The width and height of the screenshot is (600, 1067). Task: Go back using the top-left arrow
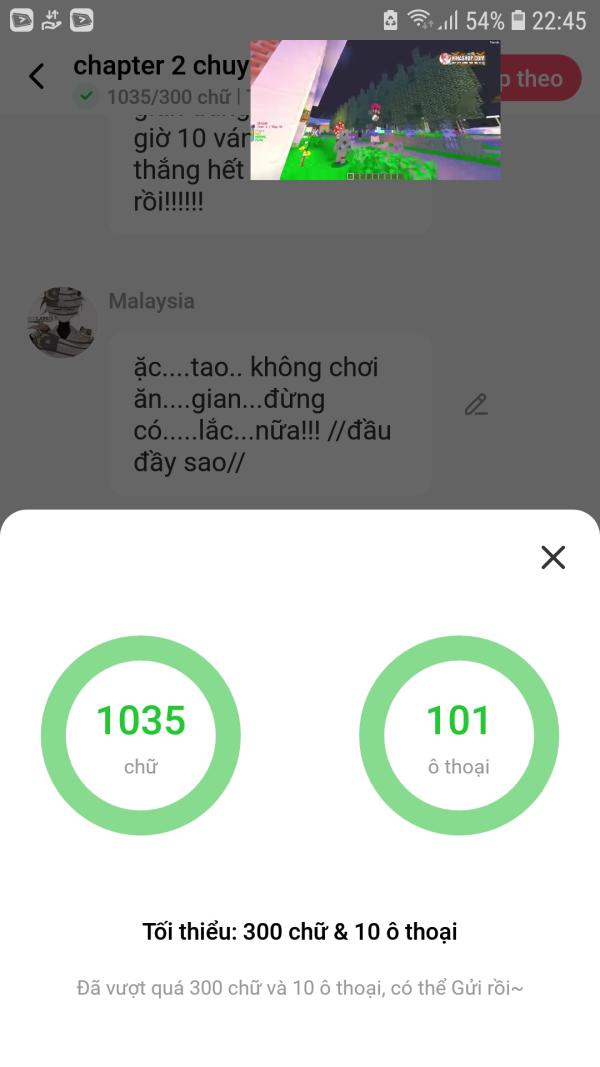(x=37, y=76)
